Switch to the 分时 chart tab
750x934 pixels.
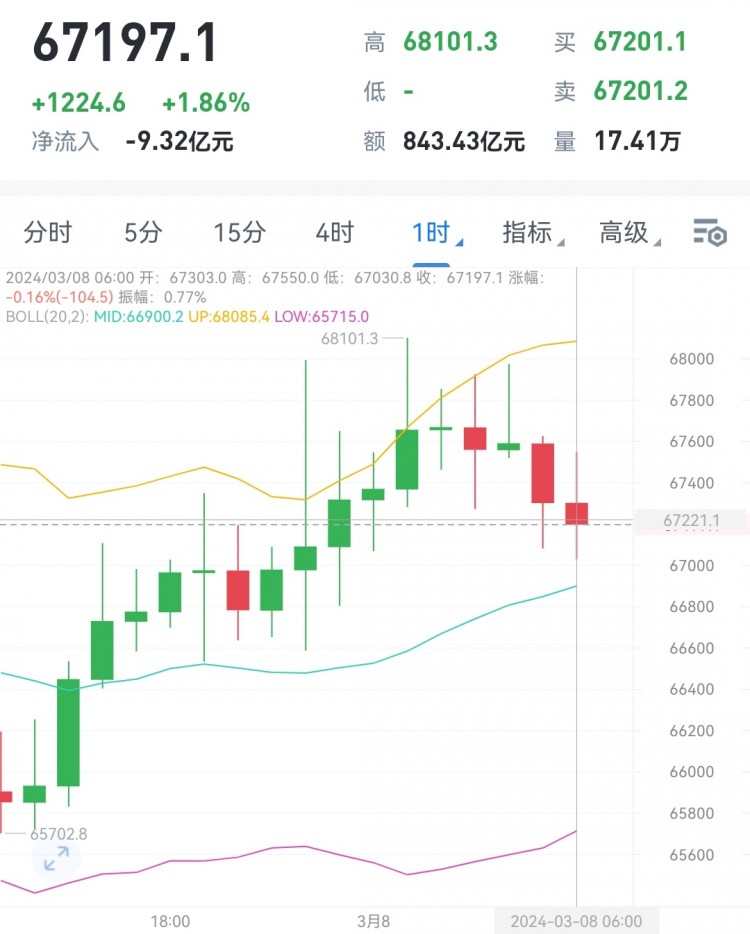coord(48,233)
